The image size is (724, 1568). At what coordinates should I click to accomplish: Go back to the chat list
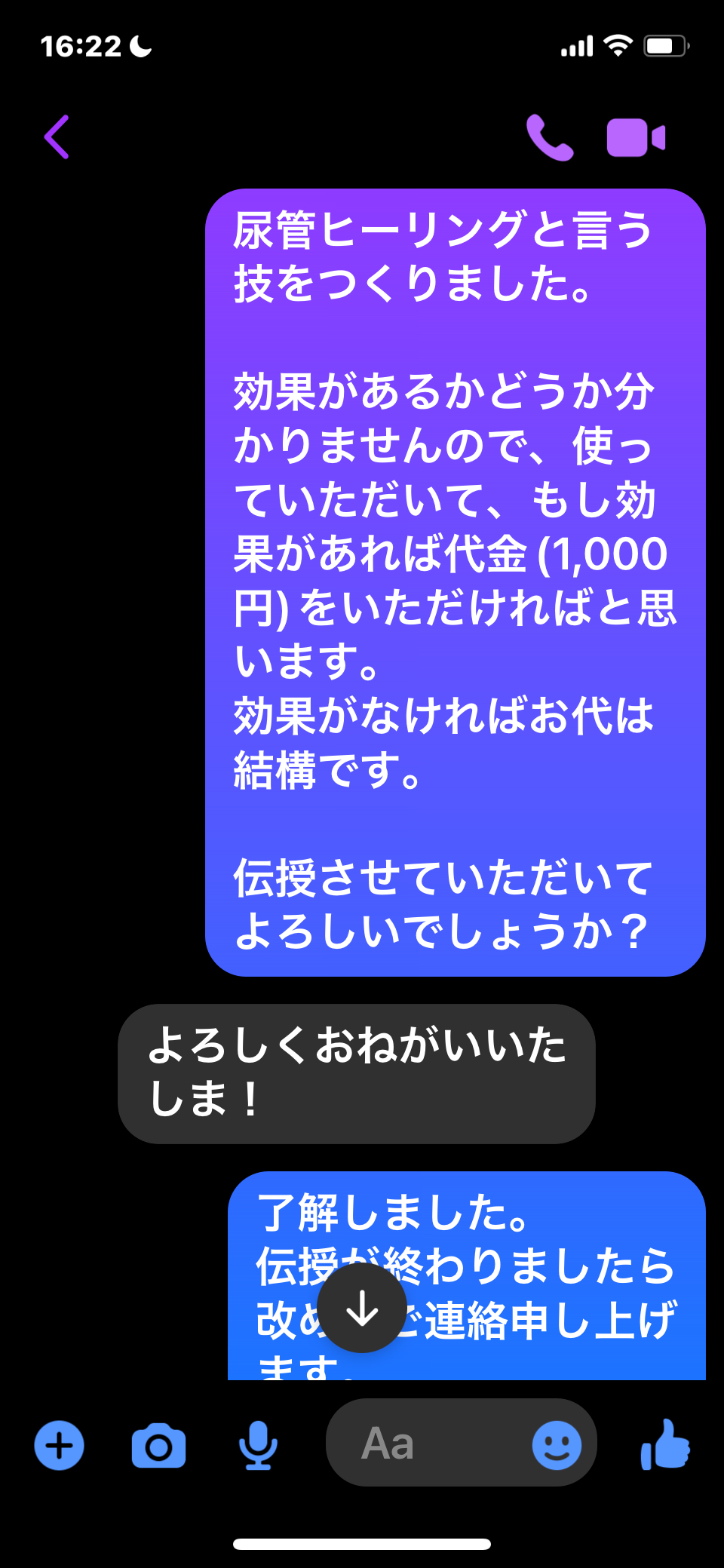coord(57,137)
